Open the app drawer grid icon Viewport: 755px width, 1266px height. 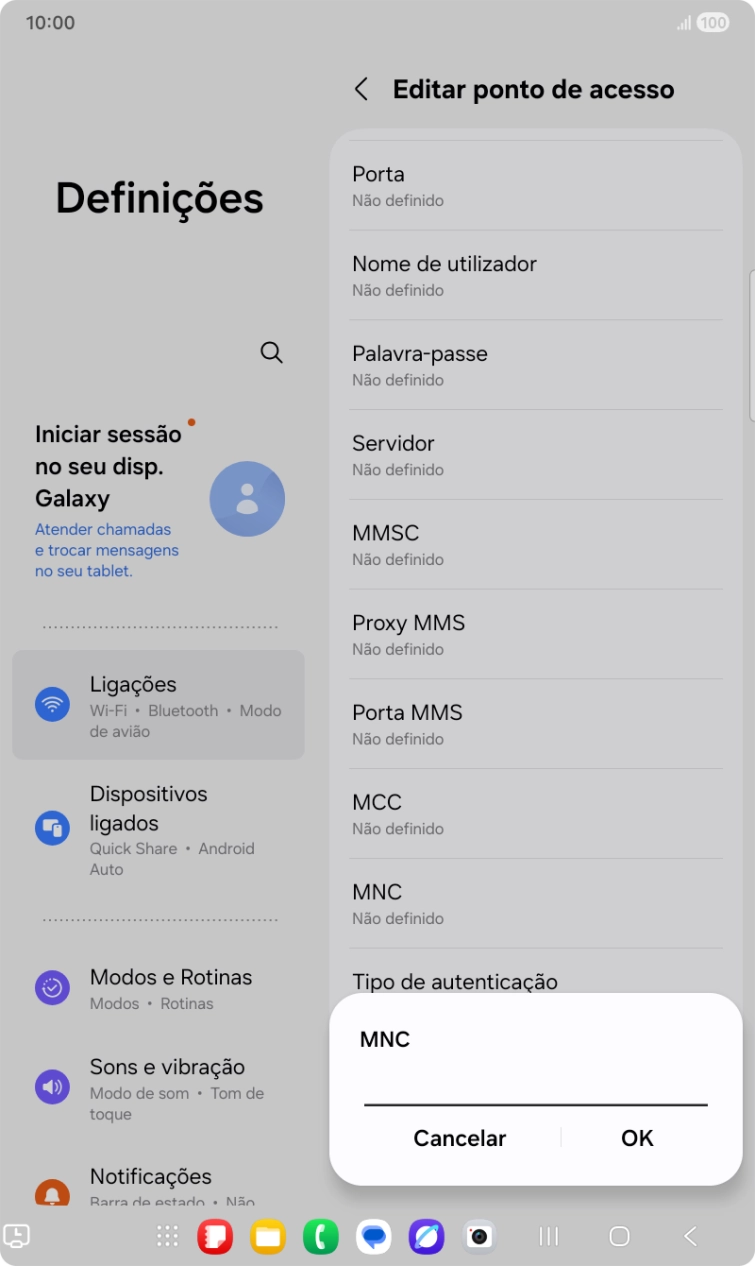pos(167,1237)
